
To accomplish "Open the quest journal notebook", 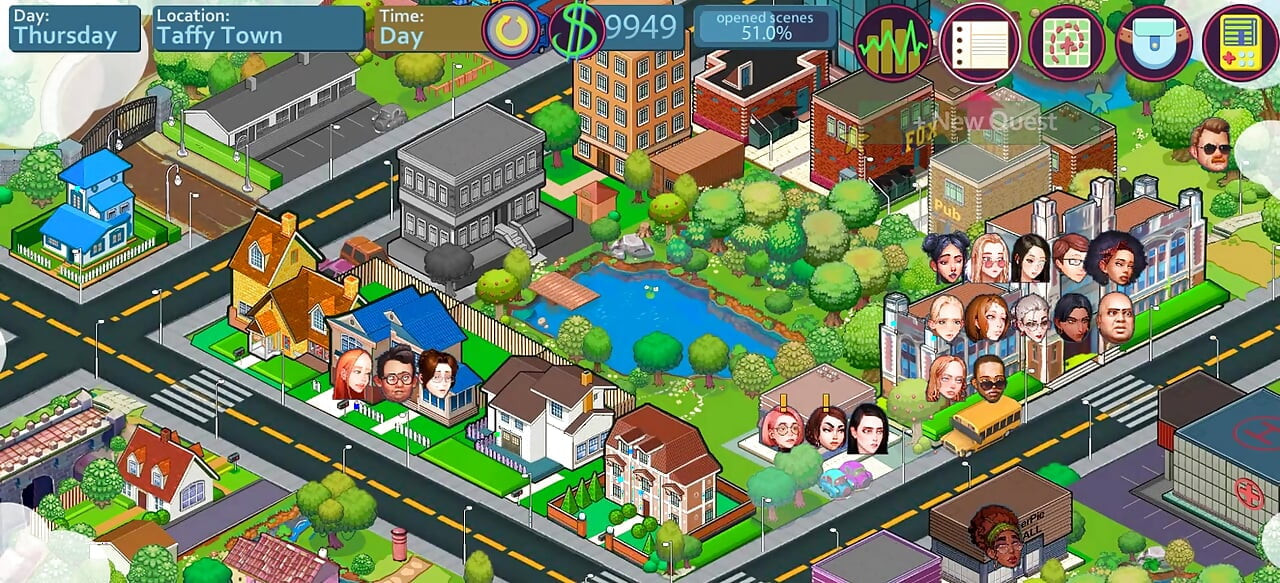I will (979, 42).
